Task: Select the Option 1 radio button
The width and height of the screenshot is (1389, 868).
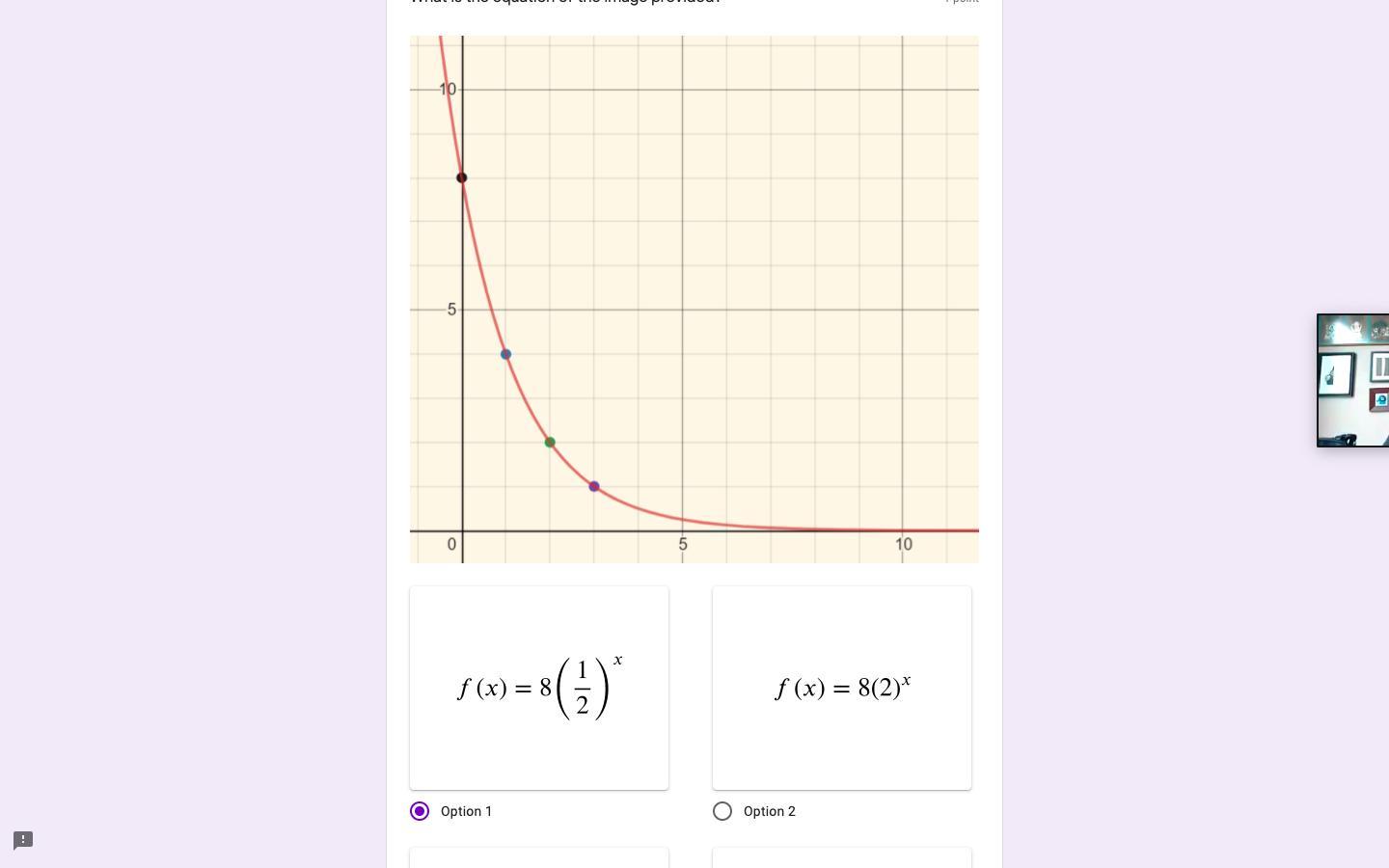Action: click(420, 811)
